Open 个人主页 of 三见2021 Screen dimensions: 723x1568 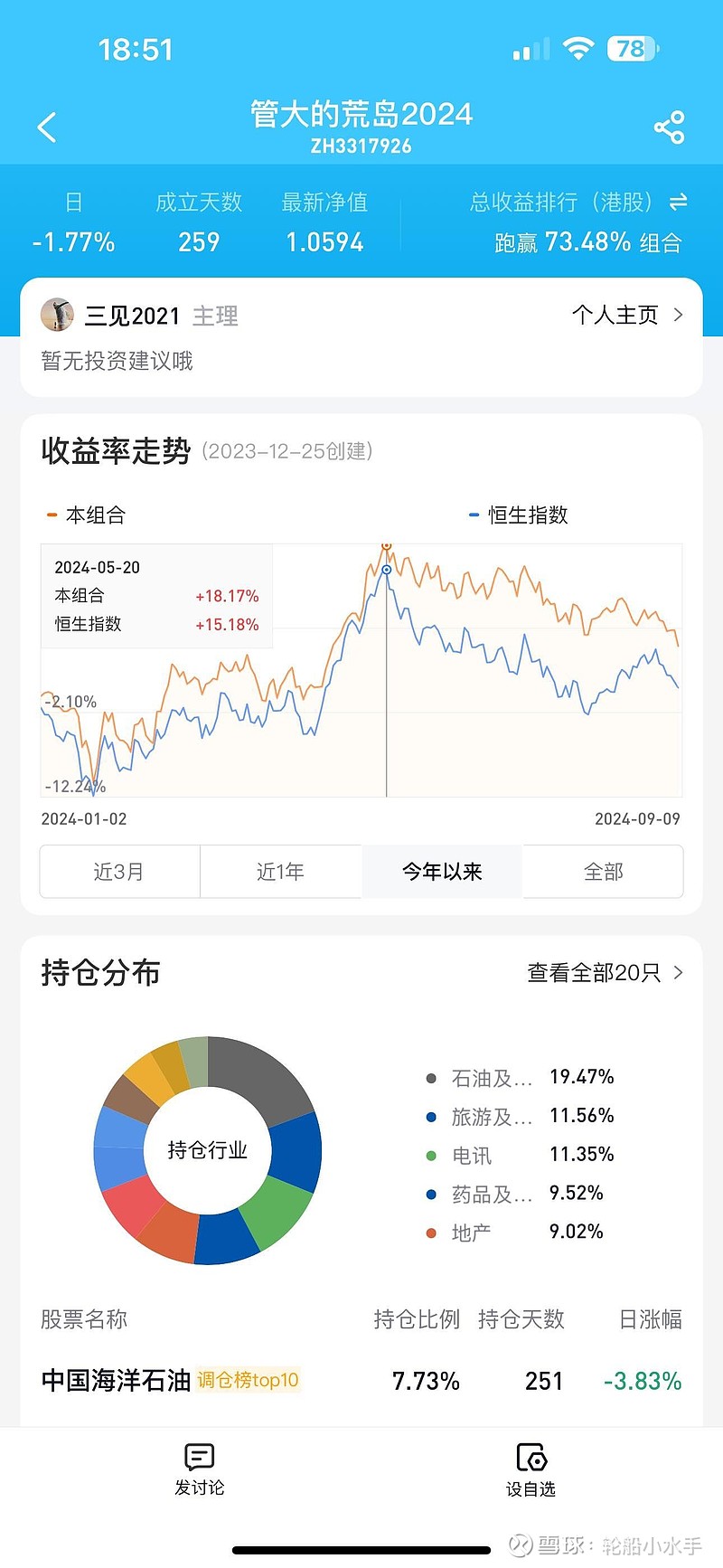click(x=628, y=315)
